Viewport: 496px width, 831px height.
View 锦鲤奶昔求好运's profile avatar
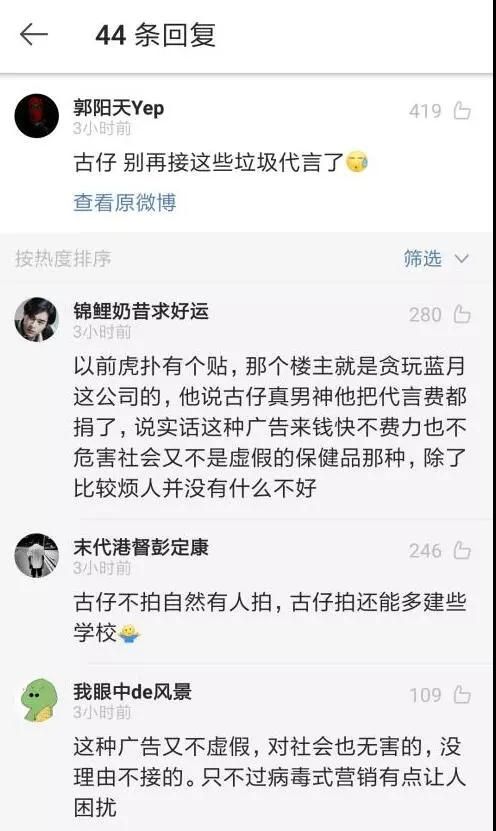pyautogui.click(x=37, y=319)
